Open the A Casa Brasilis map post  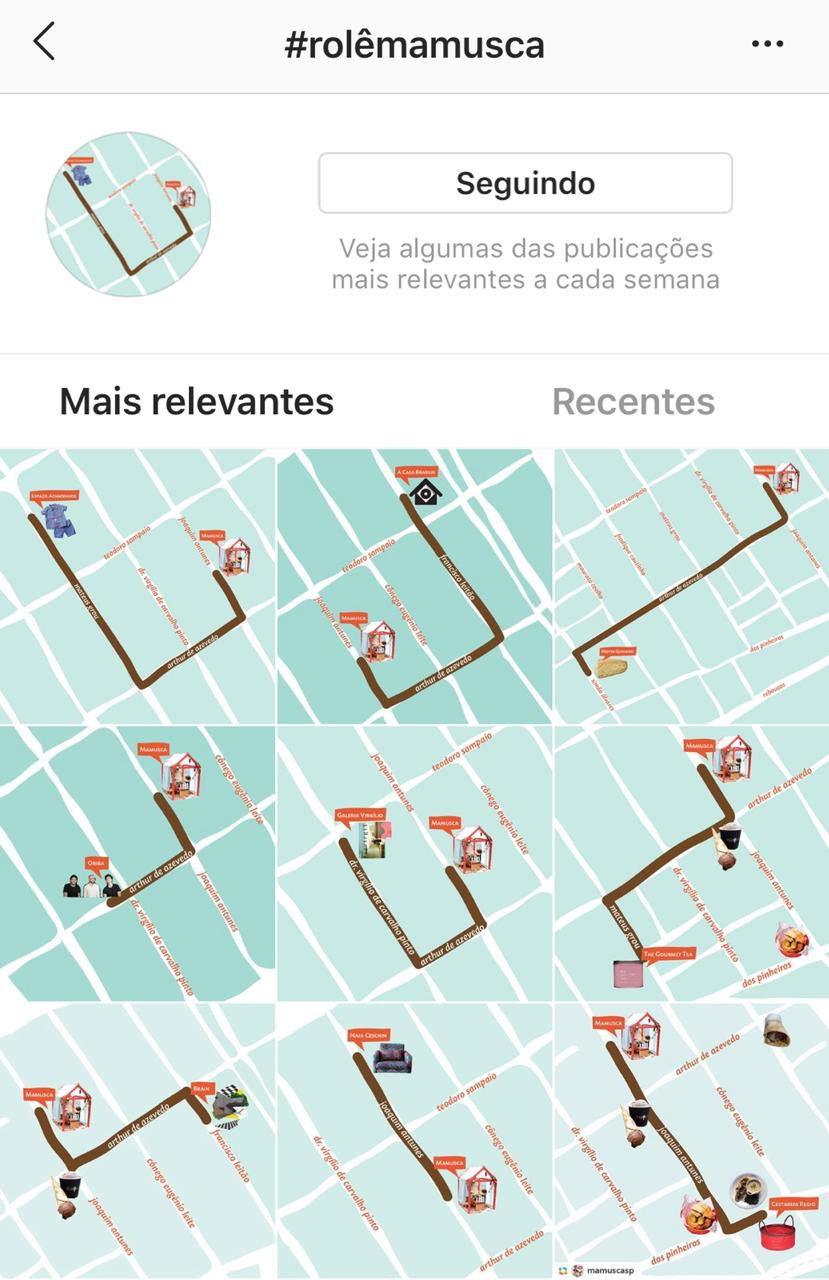[414, 587]
